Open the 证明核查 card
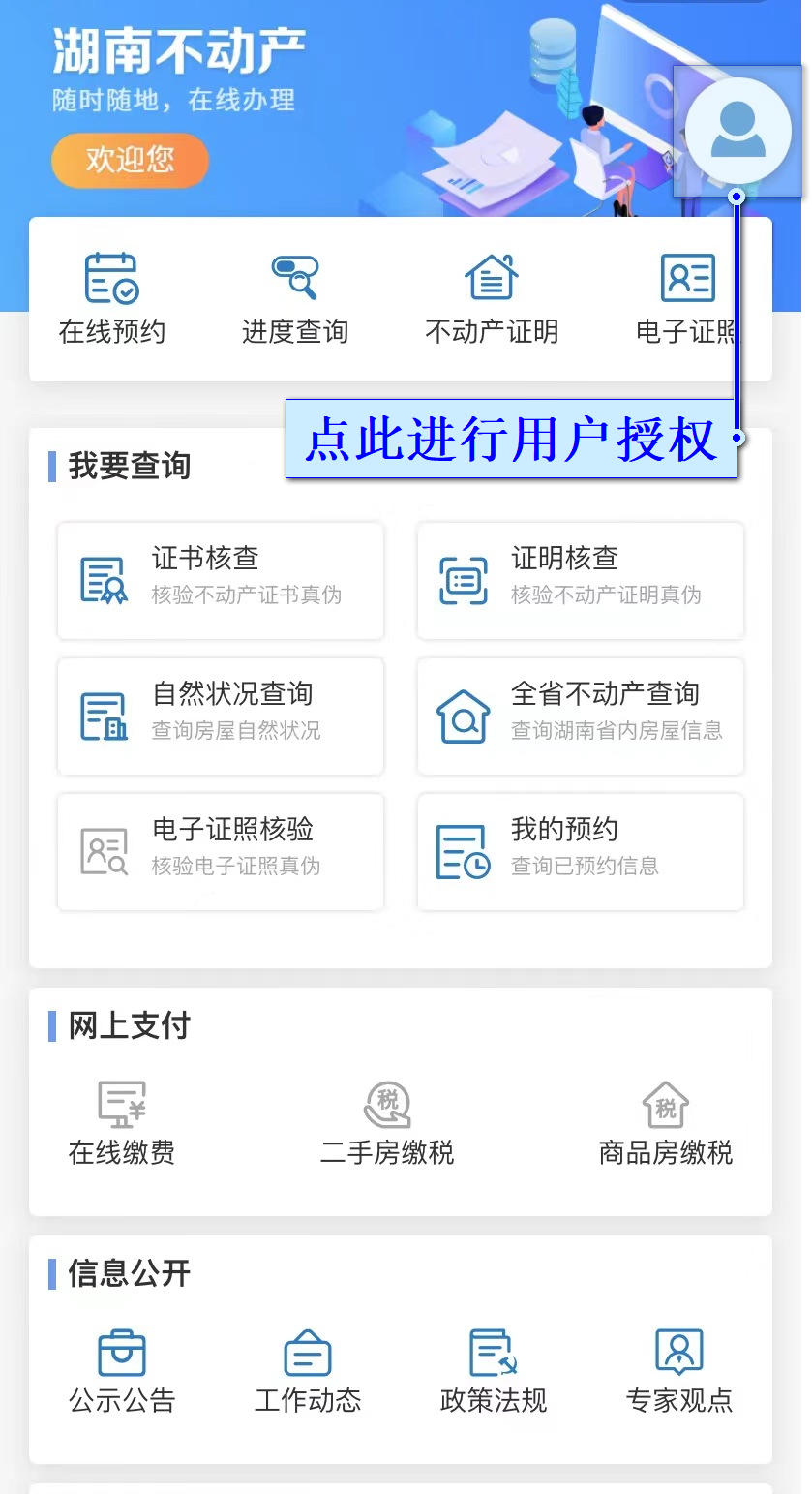This screenshot has height=1494, width=812. click(580, 581)
